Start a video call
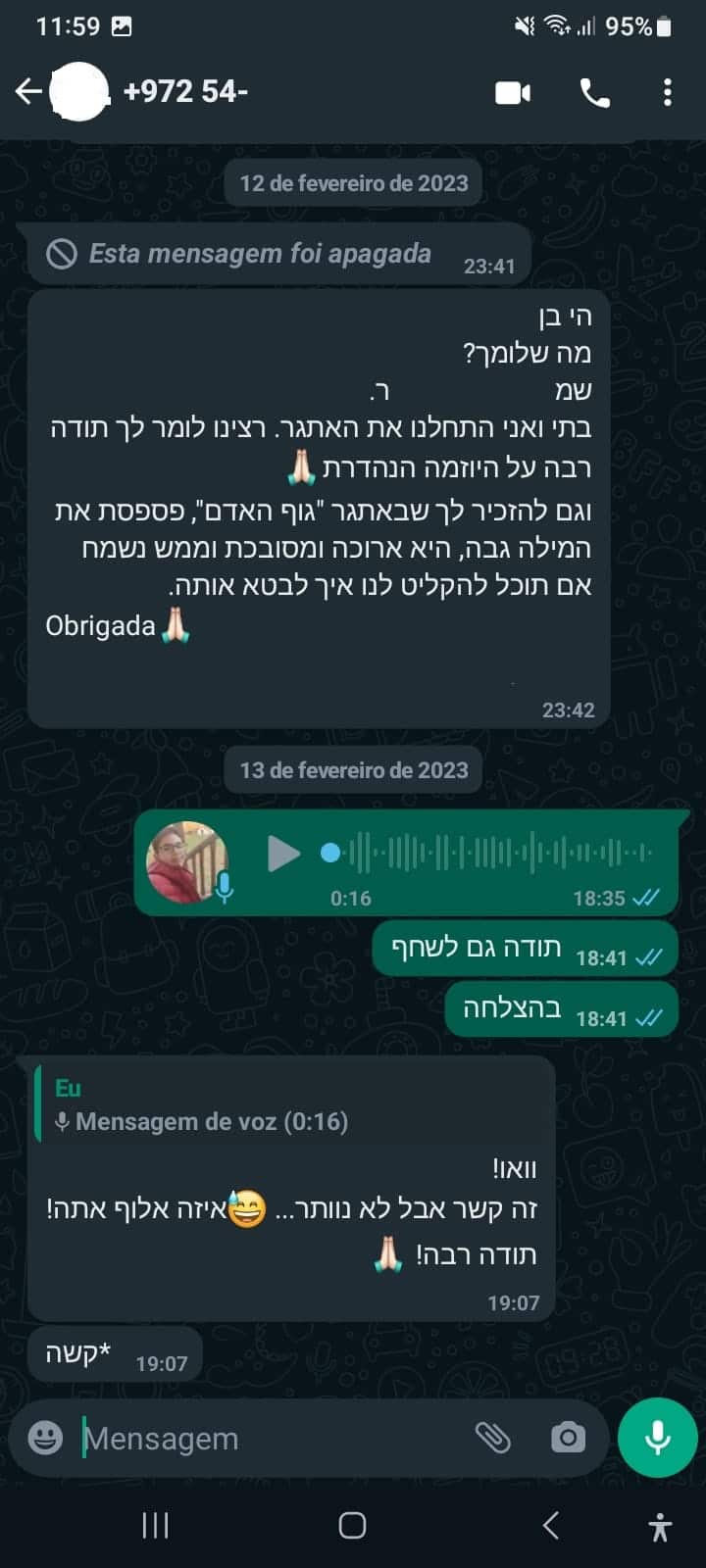This screenshot has width=706, height=1568. point(513,93)
